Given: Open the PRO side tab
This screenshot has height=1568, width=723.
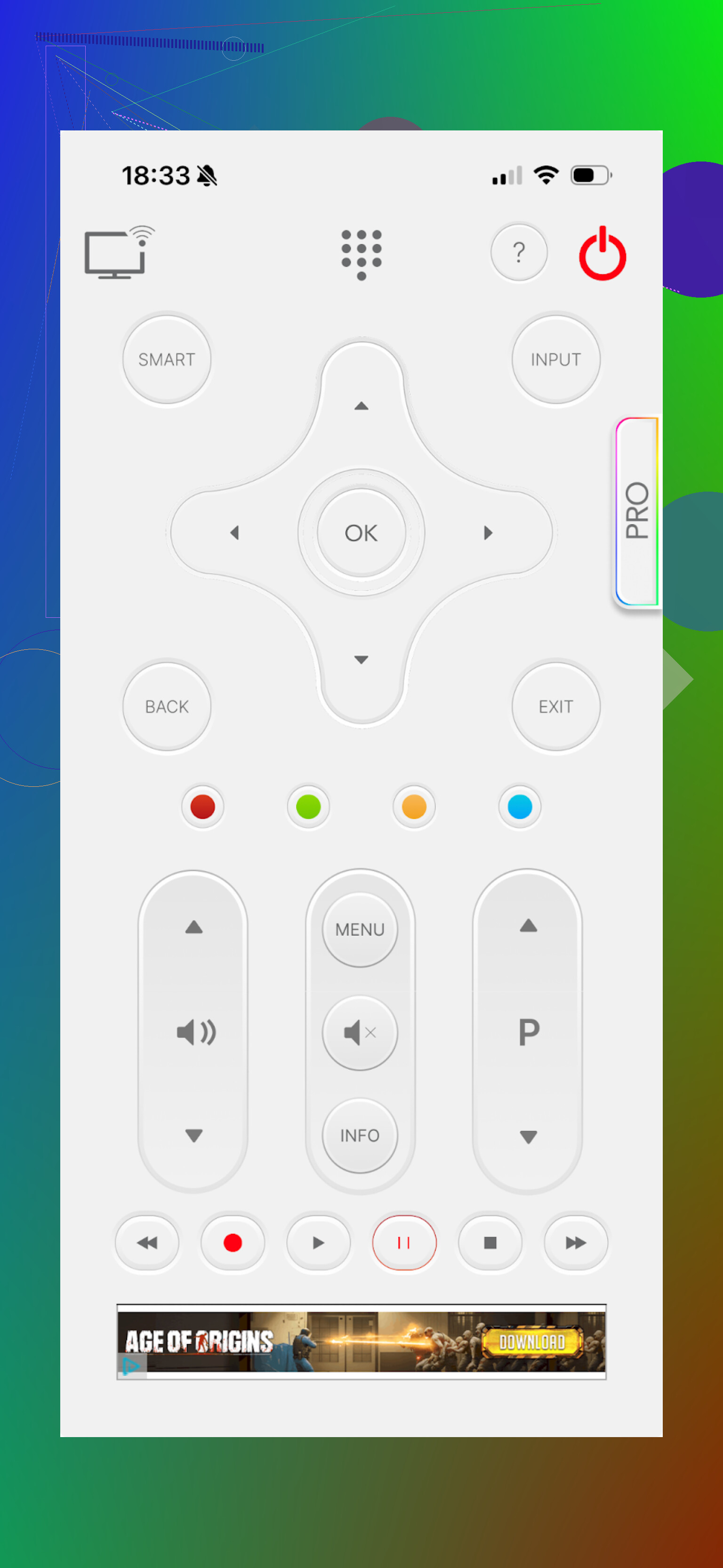Looking at the screenshot, I should click(x=636, y=511).
